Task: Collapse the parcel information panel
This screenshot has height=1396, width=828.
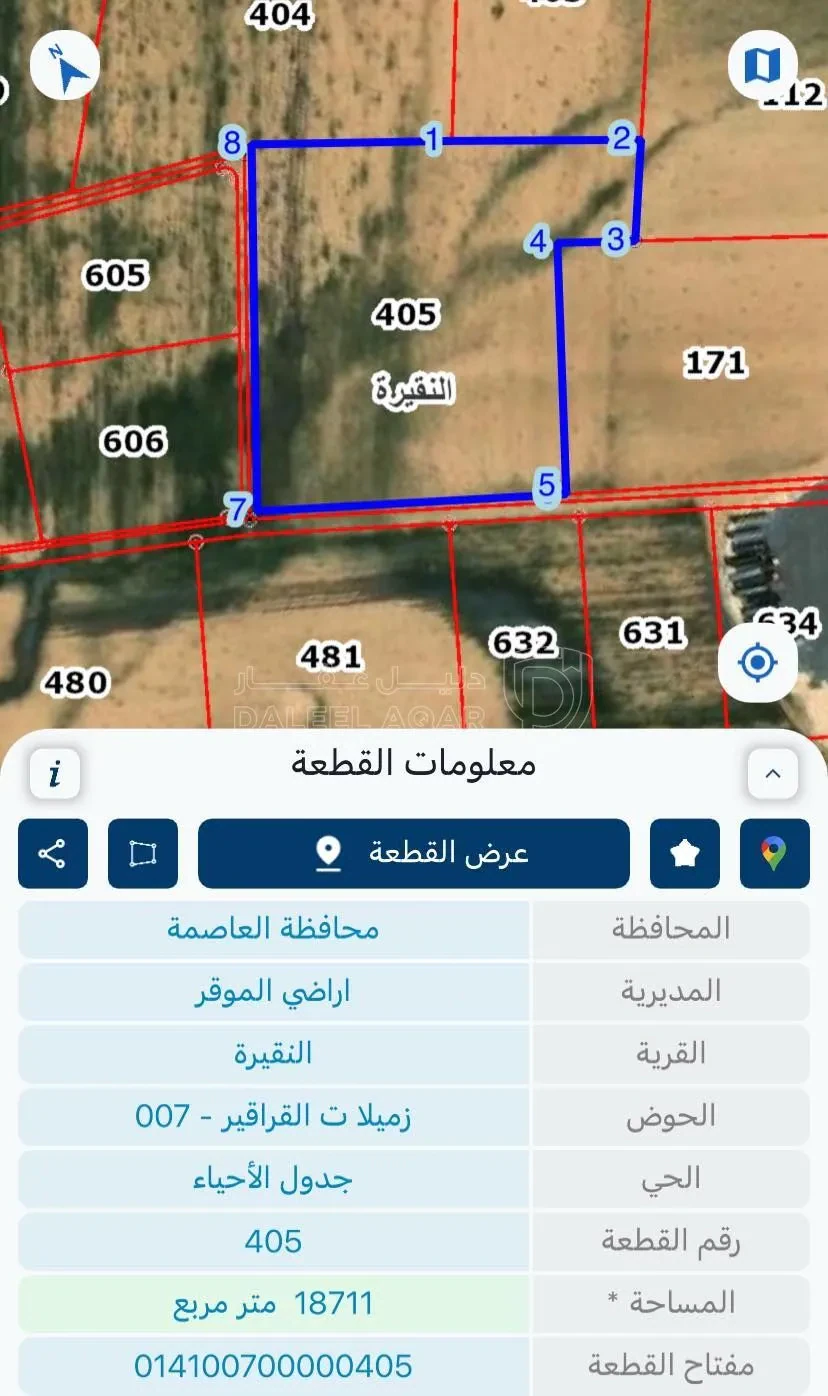Action: click(x=773, y=772)
